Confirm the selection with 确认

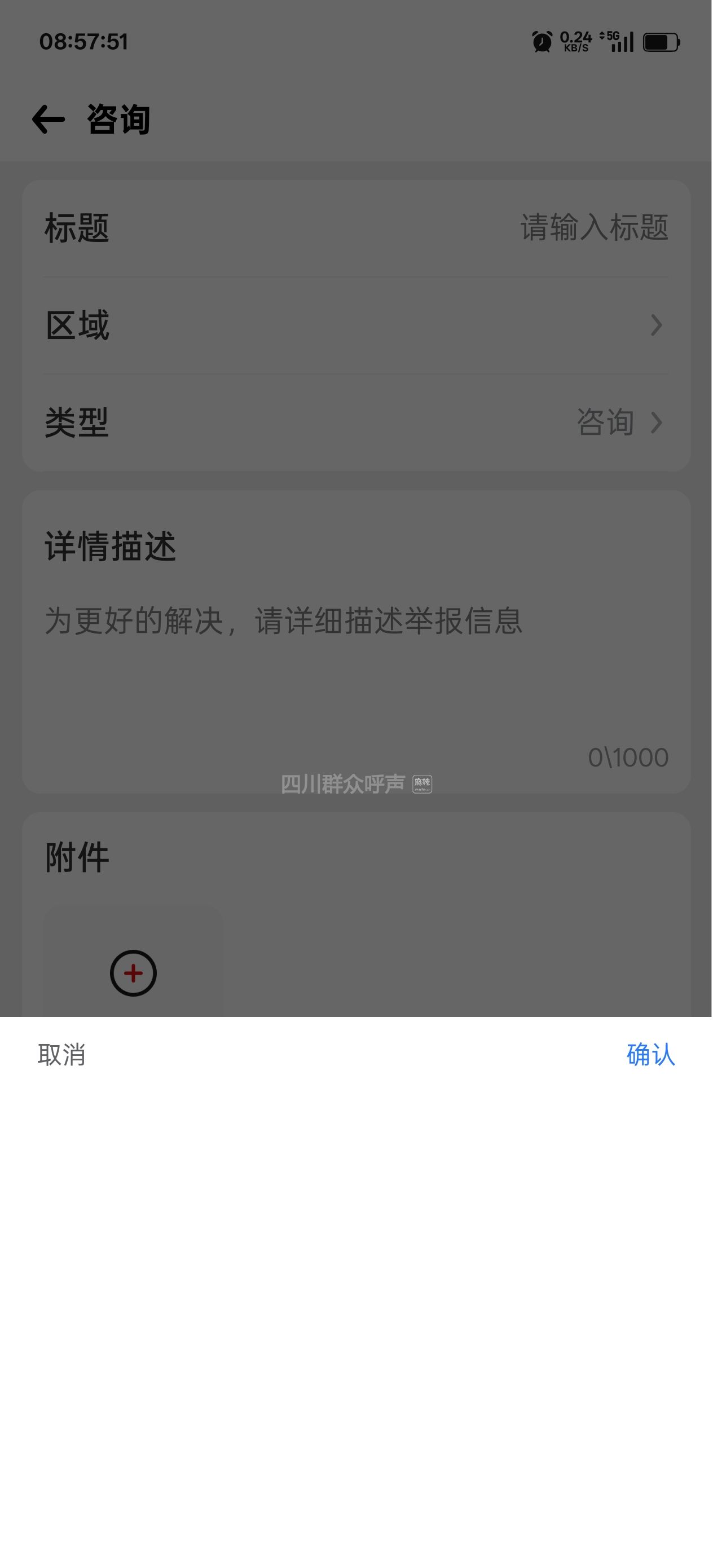pyautogui.click(x=650, y=1055)
